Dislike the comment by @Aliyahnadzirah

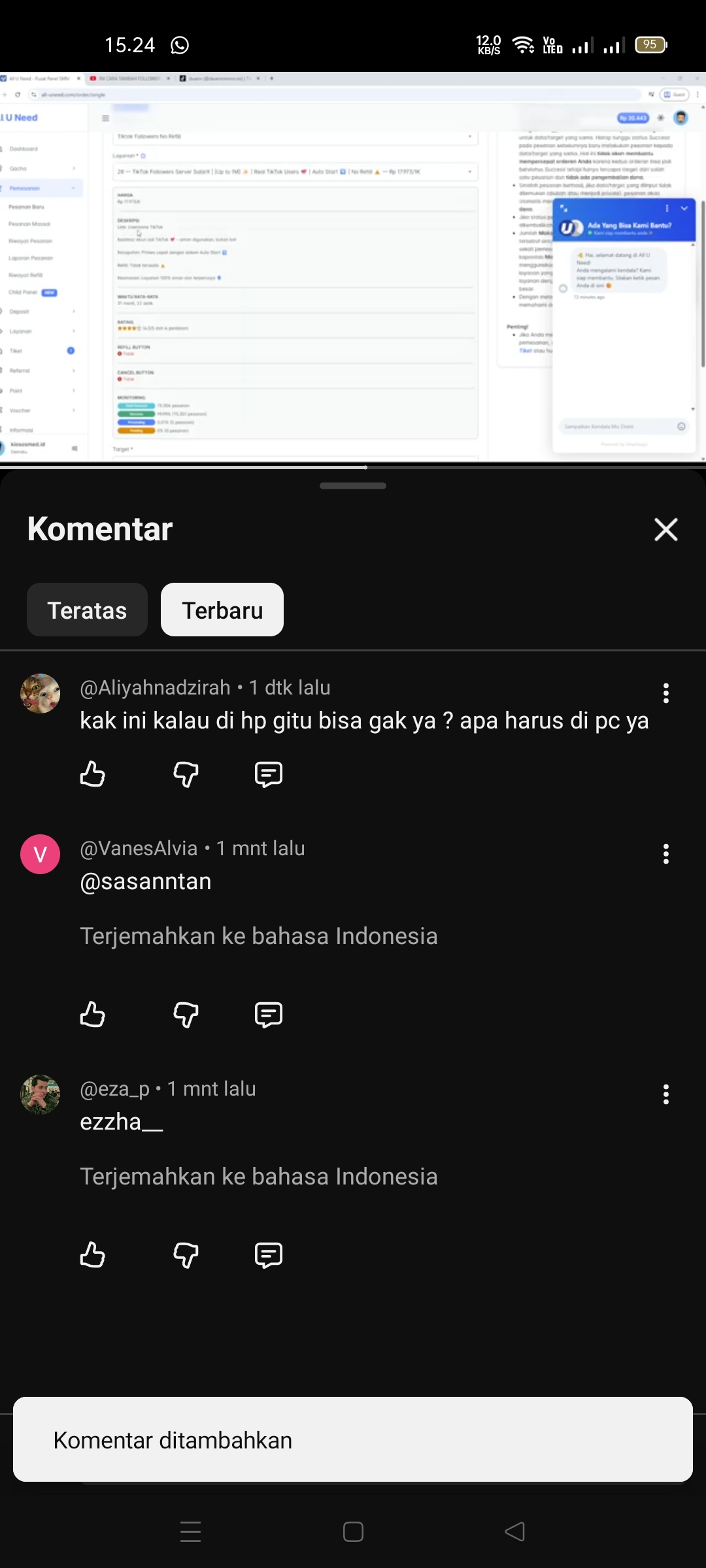pos(186,774)
